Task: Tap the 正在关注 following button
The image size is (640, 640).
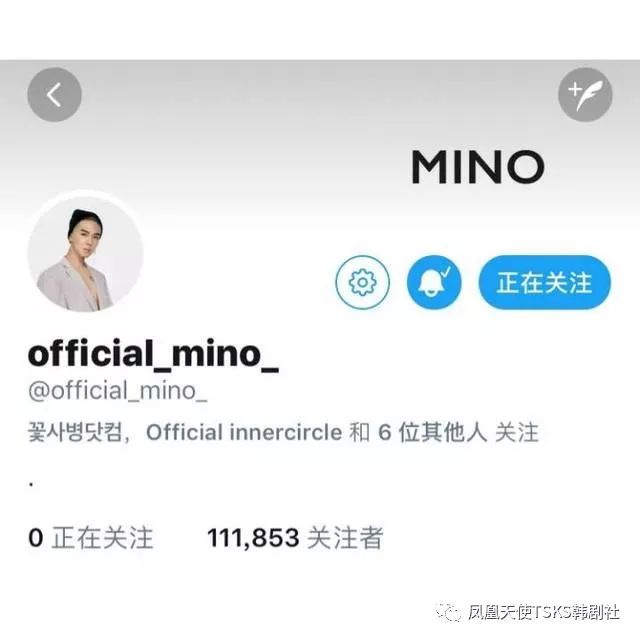Action: (x=544, y=283)
